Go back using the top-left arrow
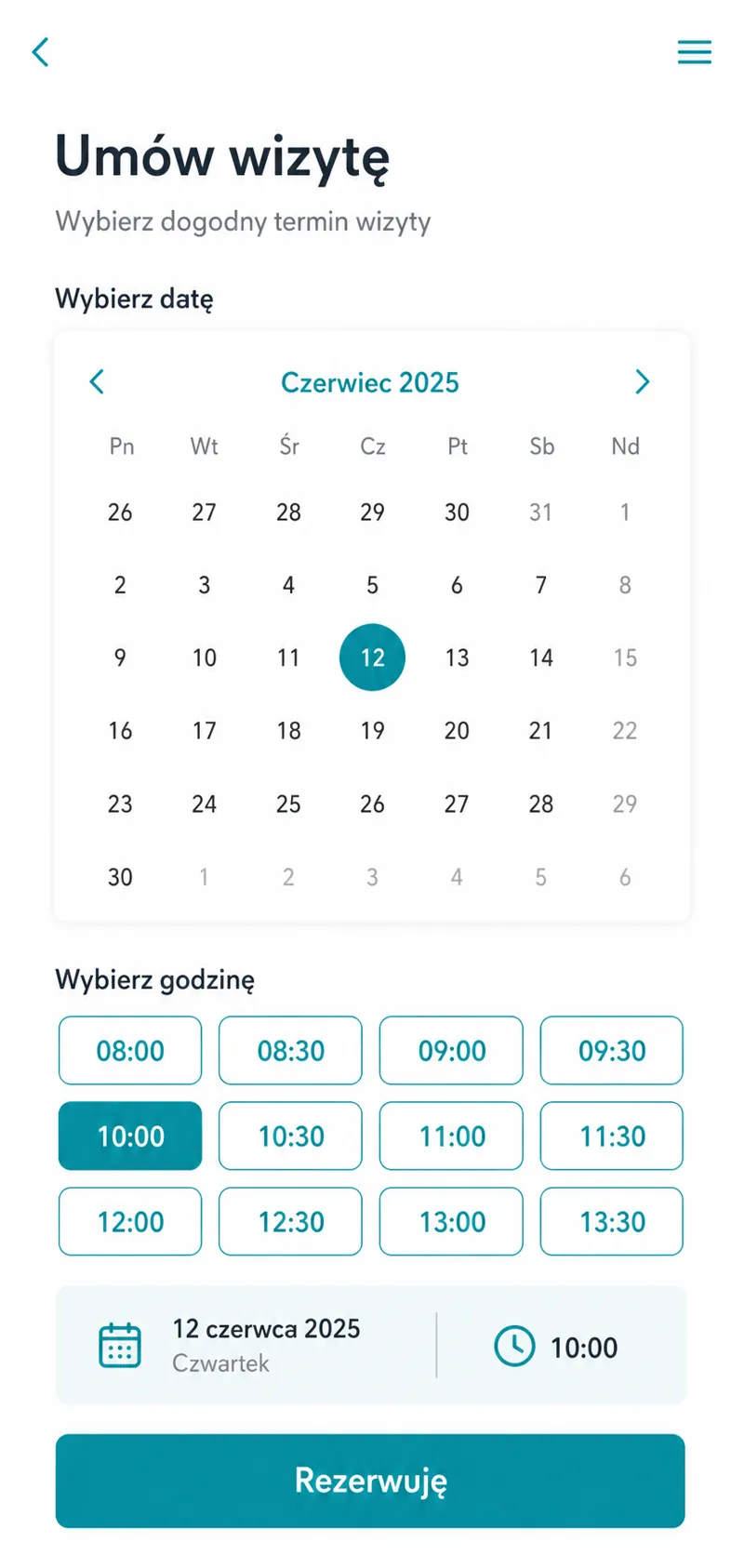 (x=40, y=52)
